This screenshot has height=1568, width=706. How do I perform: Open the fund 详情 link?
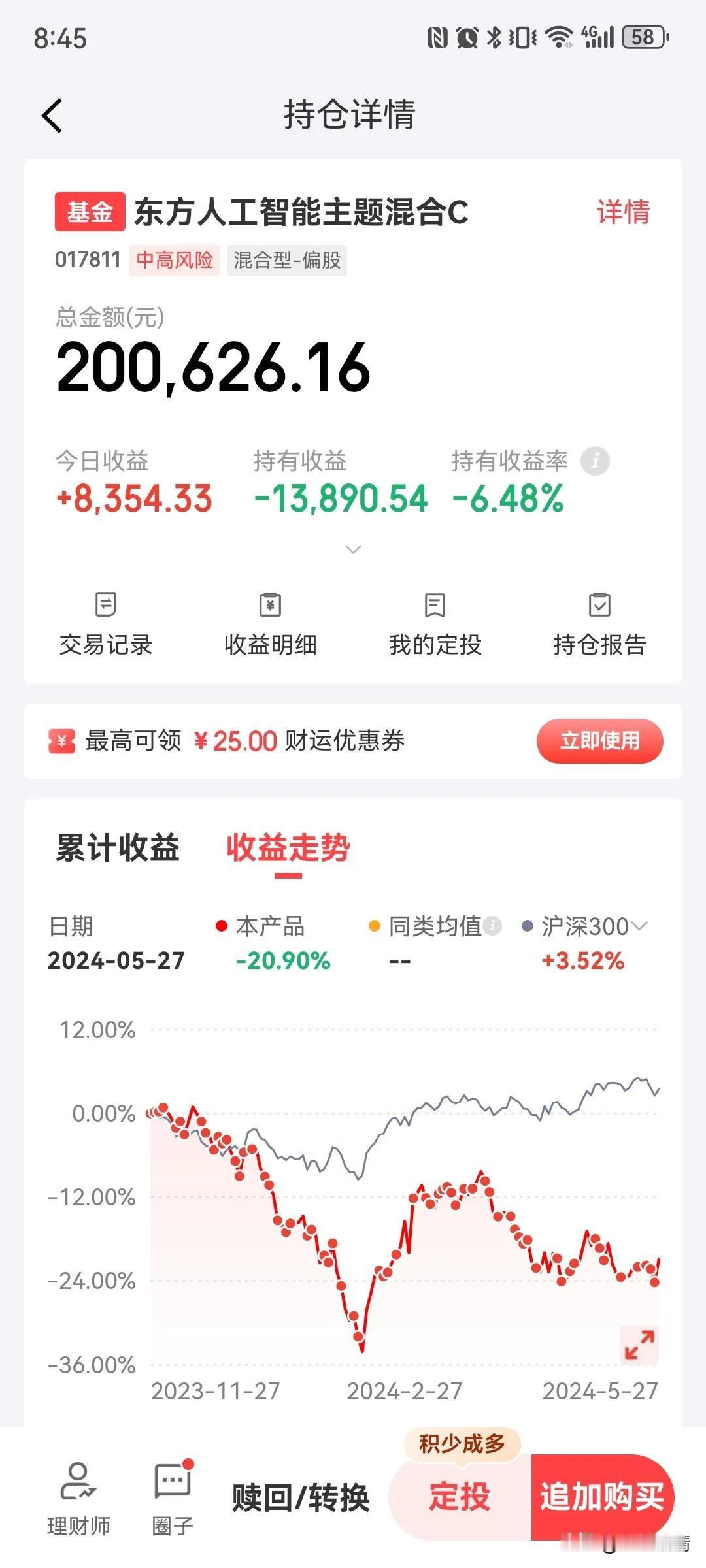tap(623, 212)
